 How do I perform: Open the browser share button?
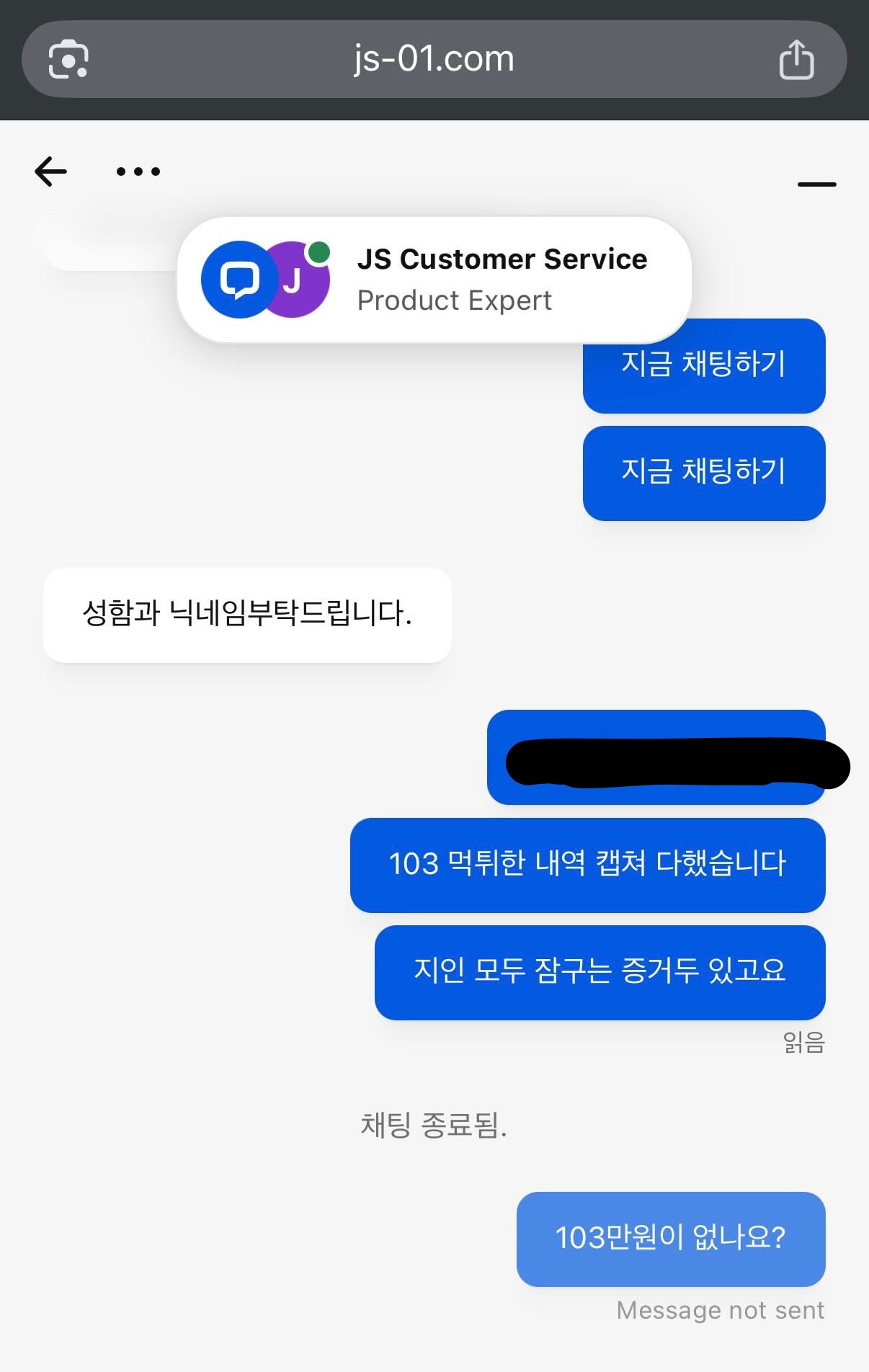point(796,60)
